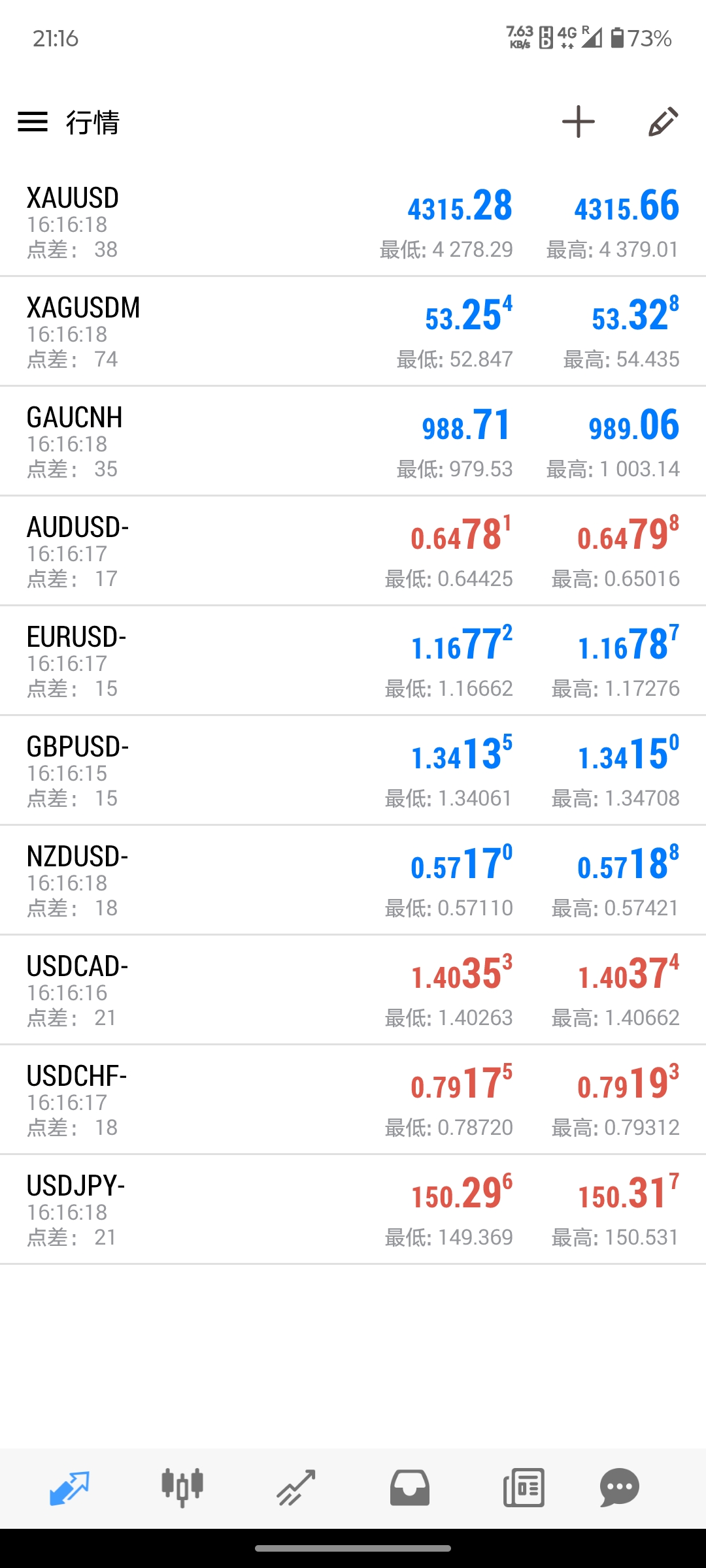Edit the quotes list with pencil icon

point(663,122)
